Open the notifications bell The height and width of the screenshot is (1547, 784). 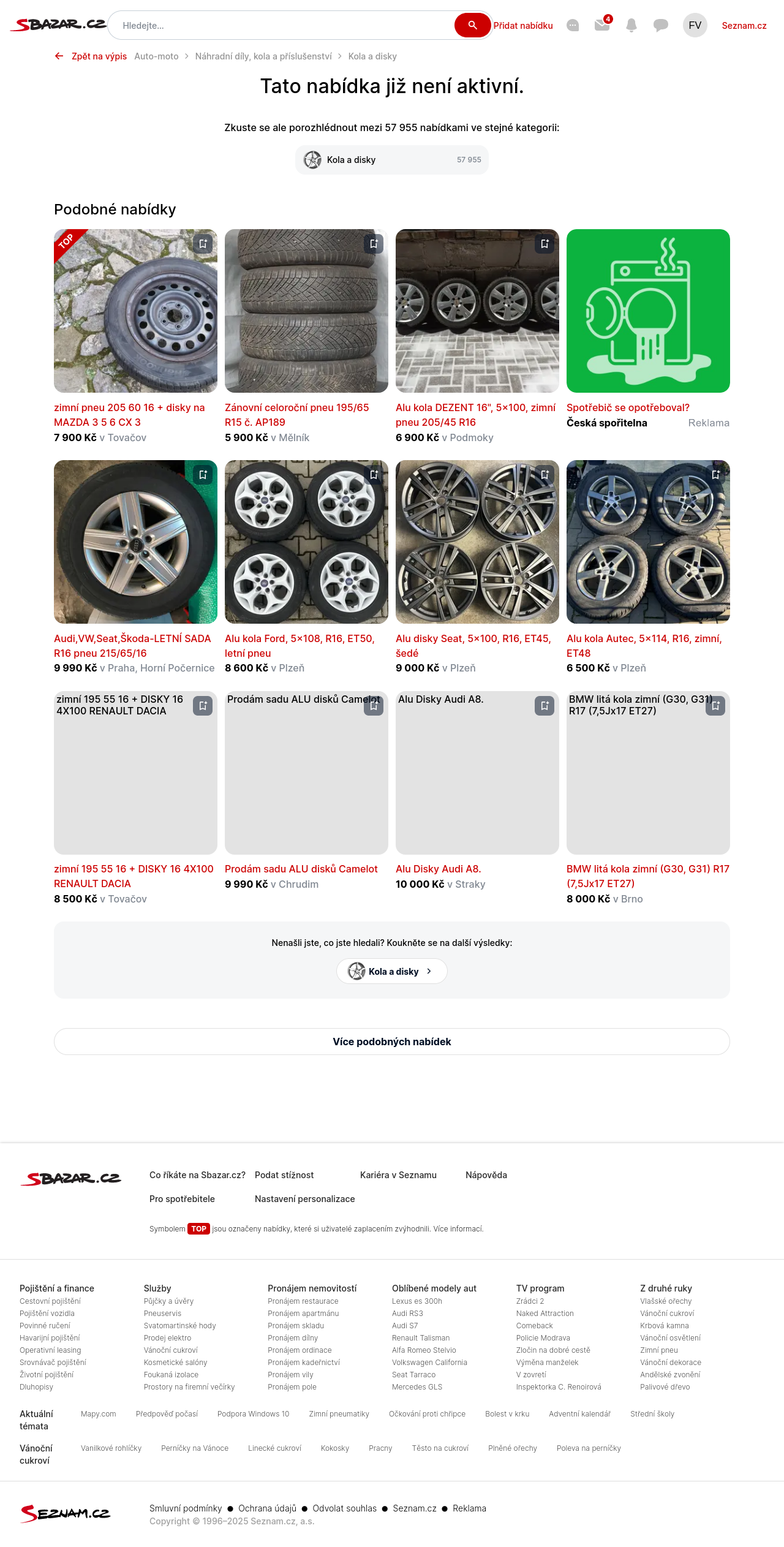(x=631, y=25)
